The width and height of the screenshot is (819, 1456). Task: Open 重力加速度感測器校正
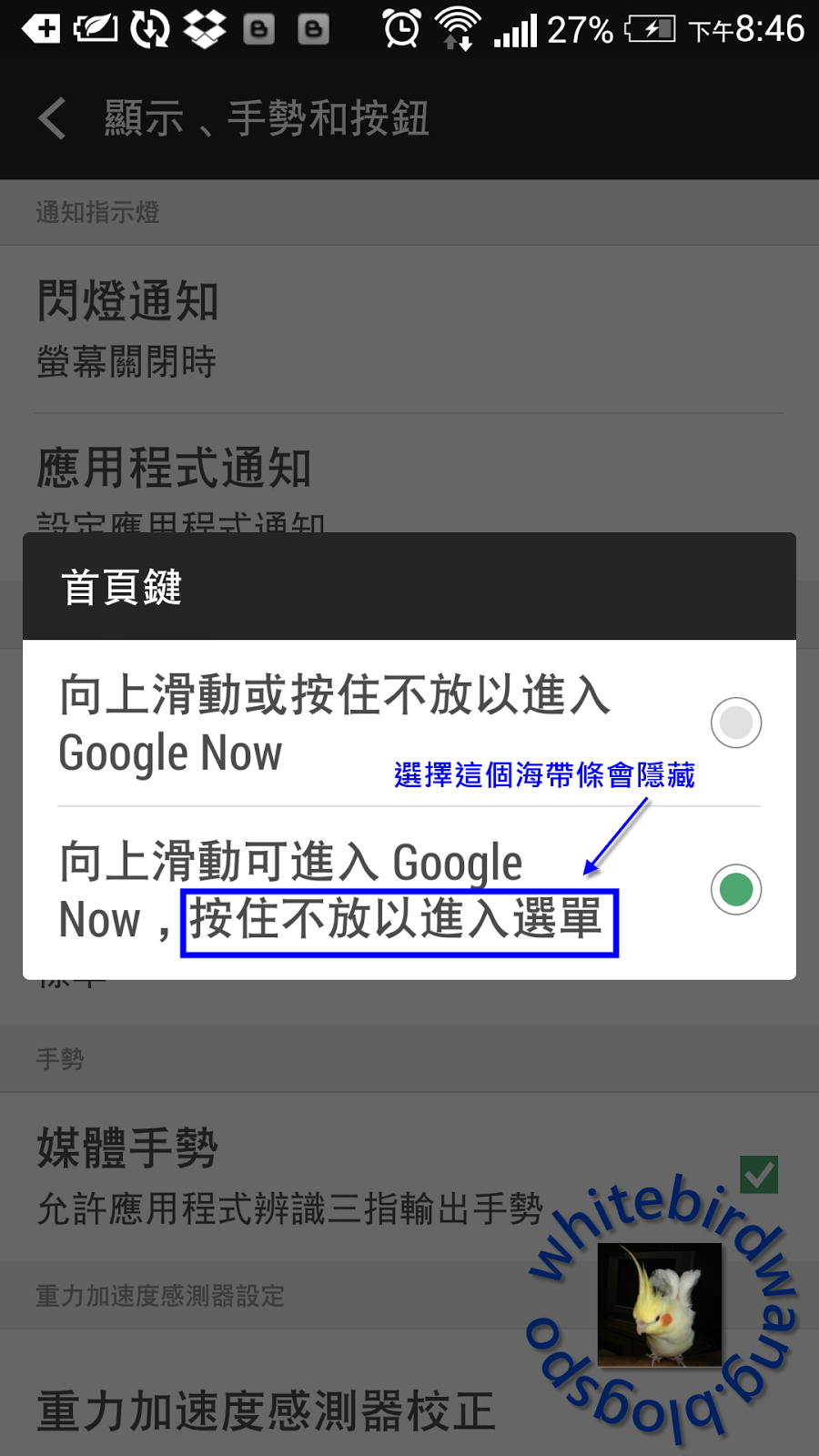(266, 1410)
